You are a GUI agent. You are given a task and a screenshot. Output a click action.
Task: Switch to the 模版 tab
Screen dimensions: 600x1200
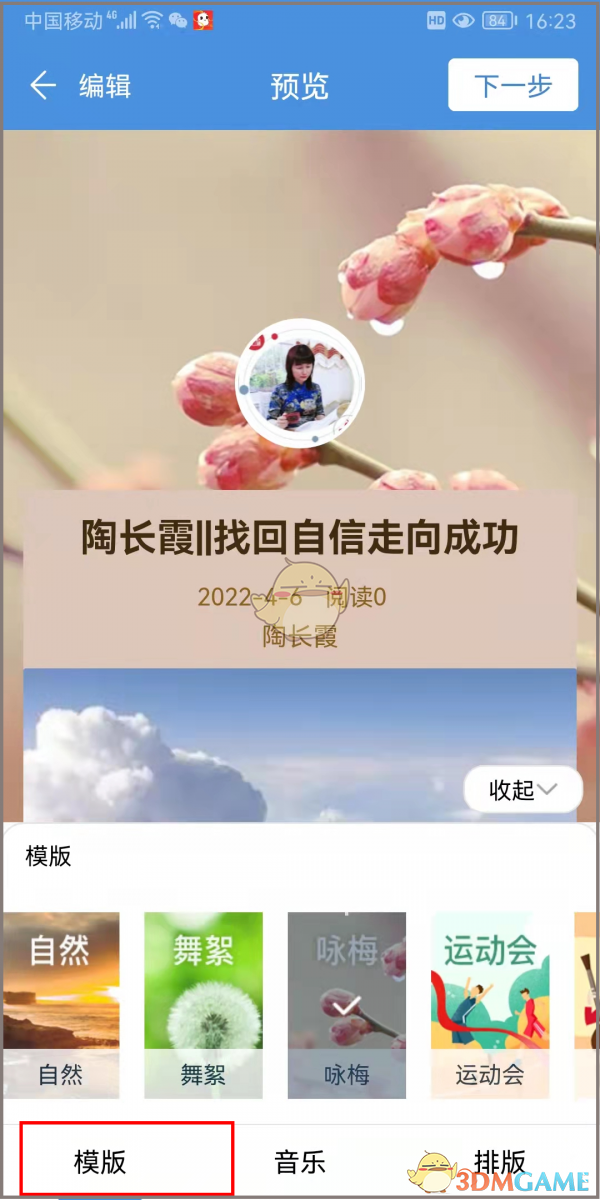point(100,1161)
